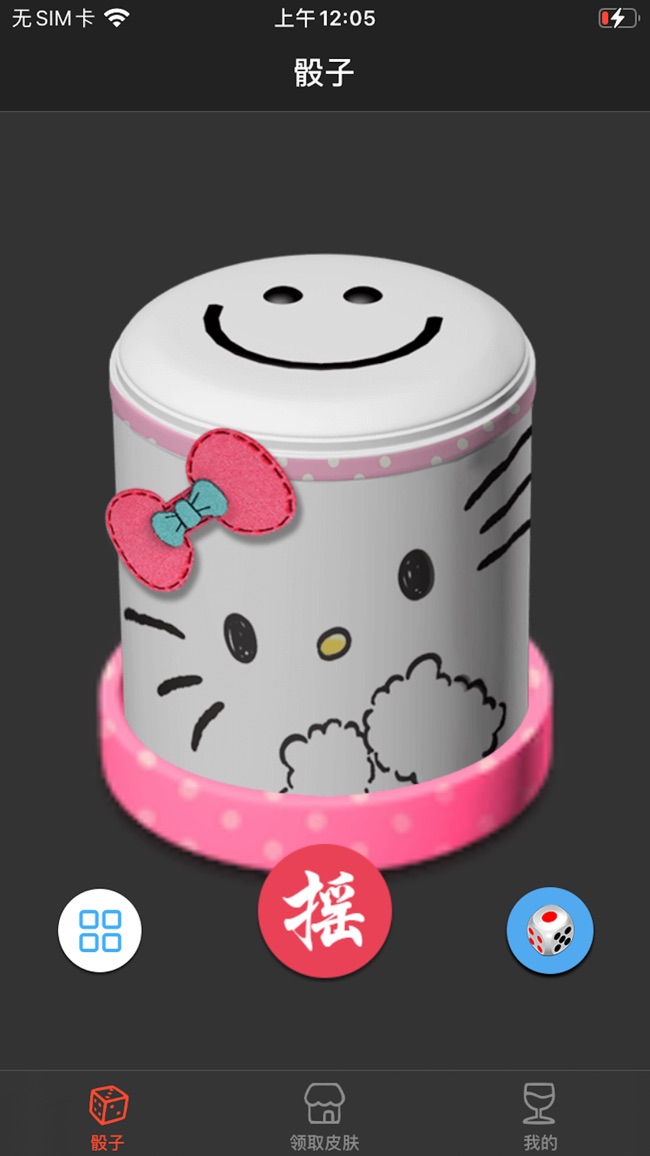Select the 骰子 tab

[108, 1115]
